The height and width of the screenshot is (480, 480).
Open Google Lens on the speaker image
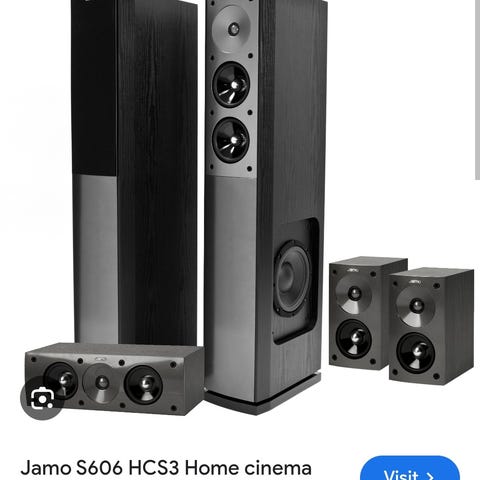[42, 398]
